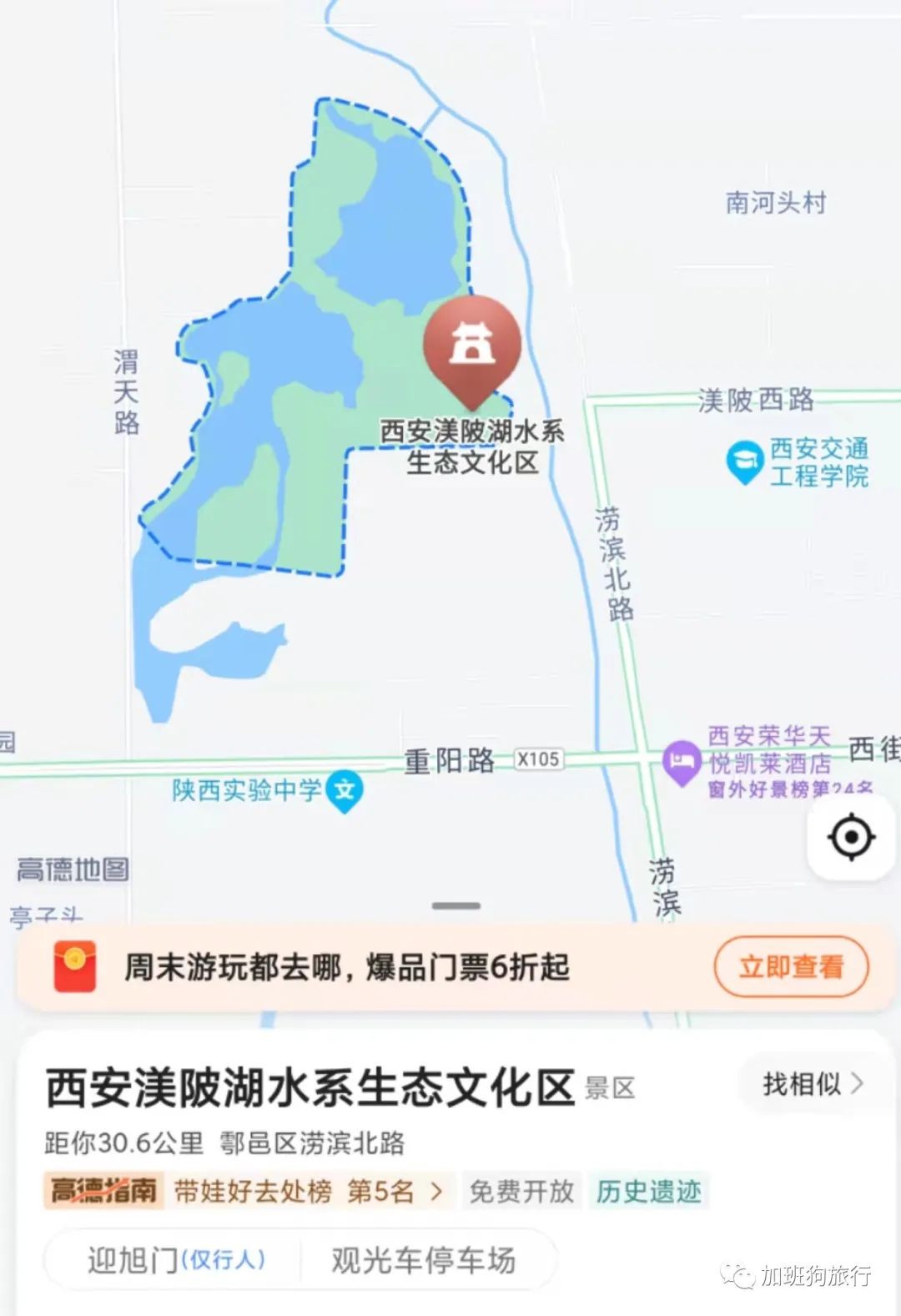Viewport: 901px width, 1316px height.
Task: Open the 带娃好去处榜 第5名 ranking
Action: tap(309, 1191)
